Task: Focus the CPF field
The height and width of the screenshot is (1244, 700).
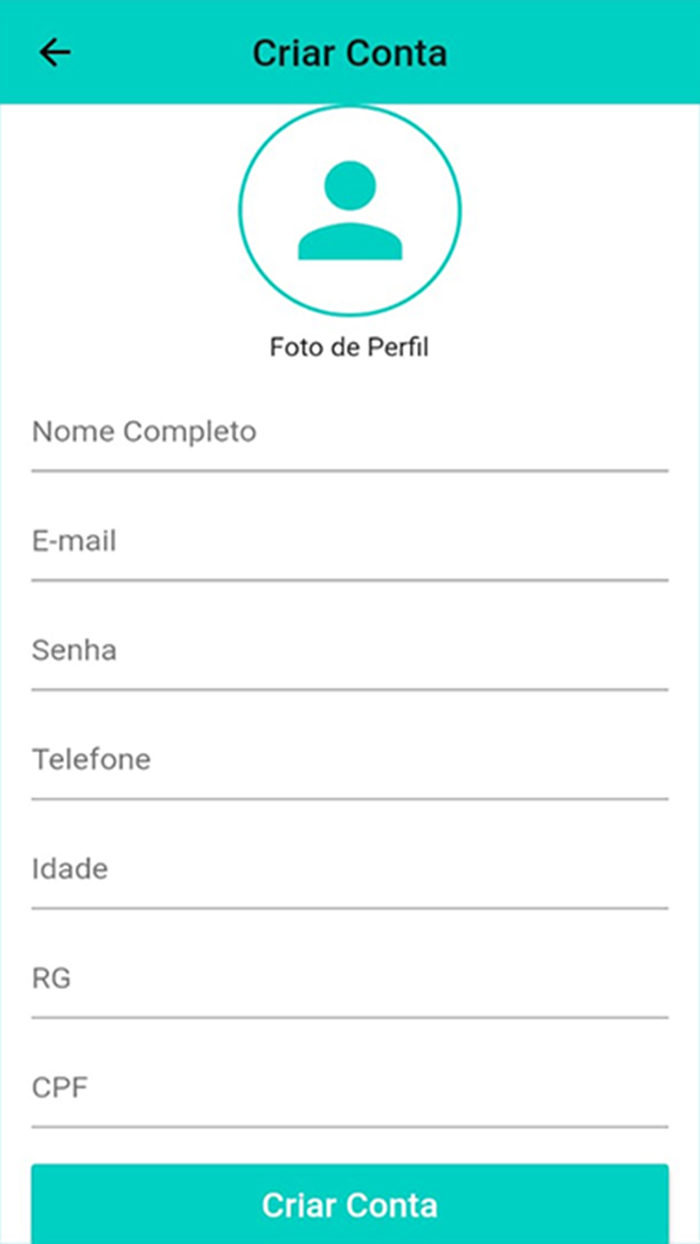Action: pos(350,1089)
